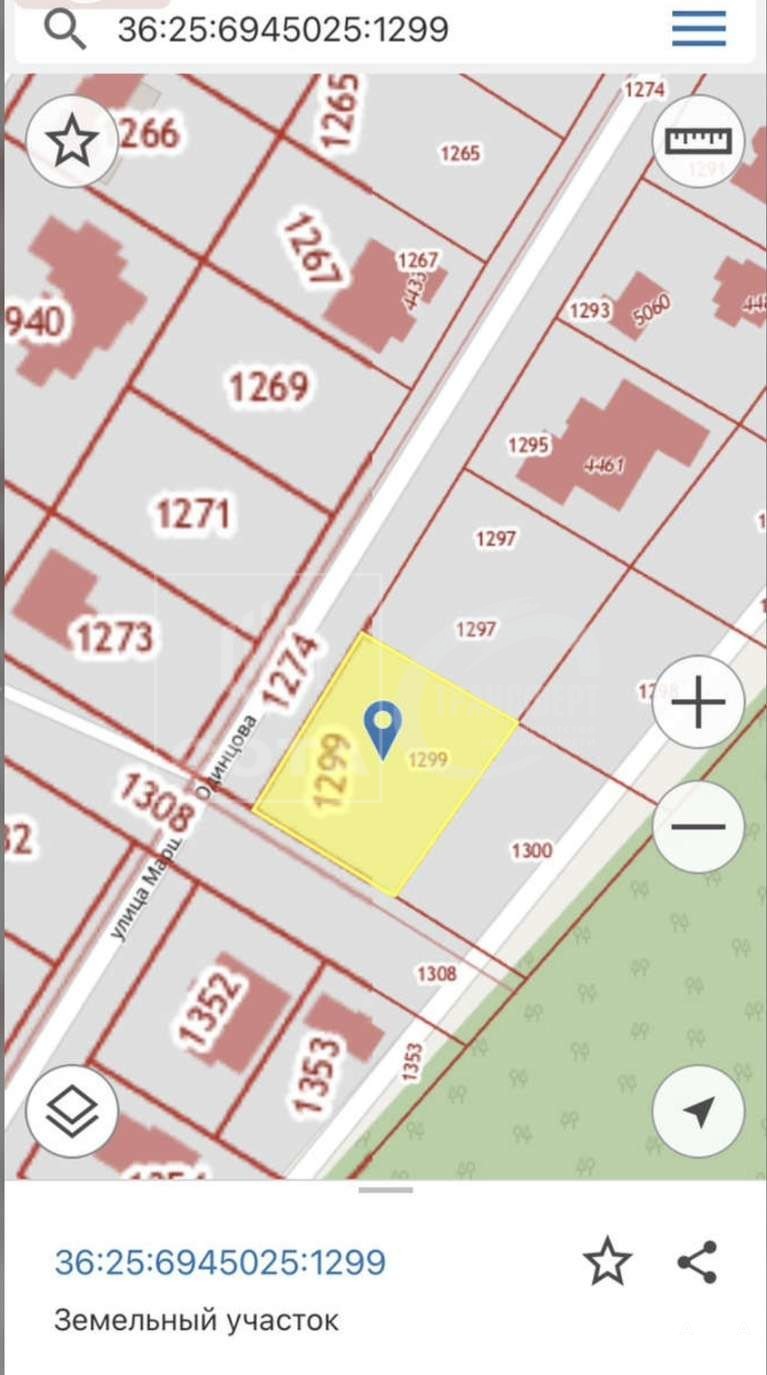Tap the blue location pin on parcel 1299
Image resolution: width=767 pixels, height=1375 pixels.
(x=383, y=726)
